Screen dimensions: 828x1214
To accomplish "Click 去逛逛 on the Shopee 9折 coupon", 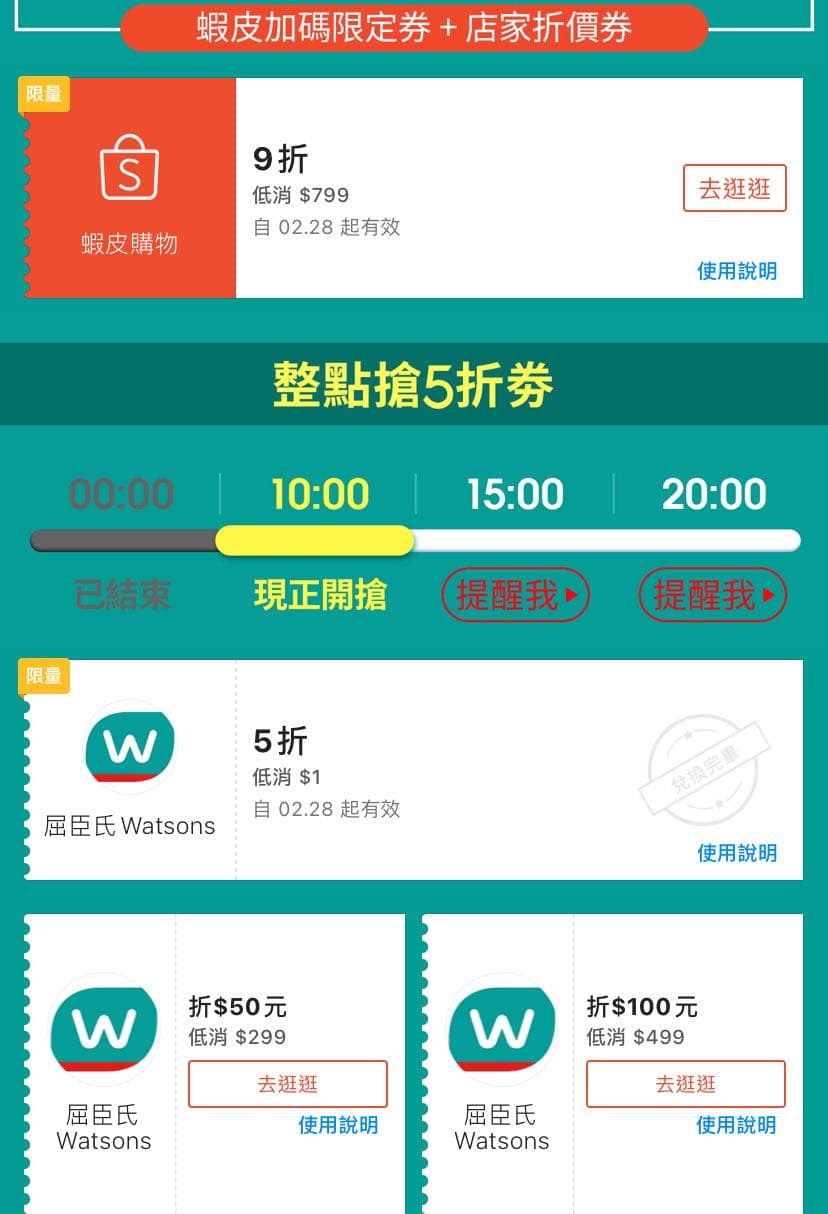I will click(x=735, y=188).
